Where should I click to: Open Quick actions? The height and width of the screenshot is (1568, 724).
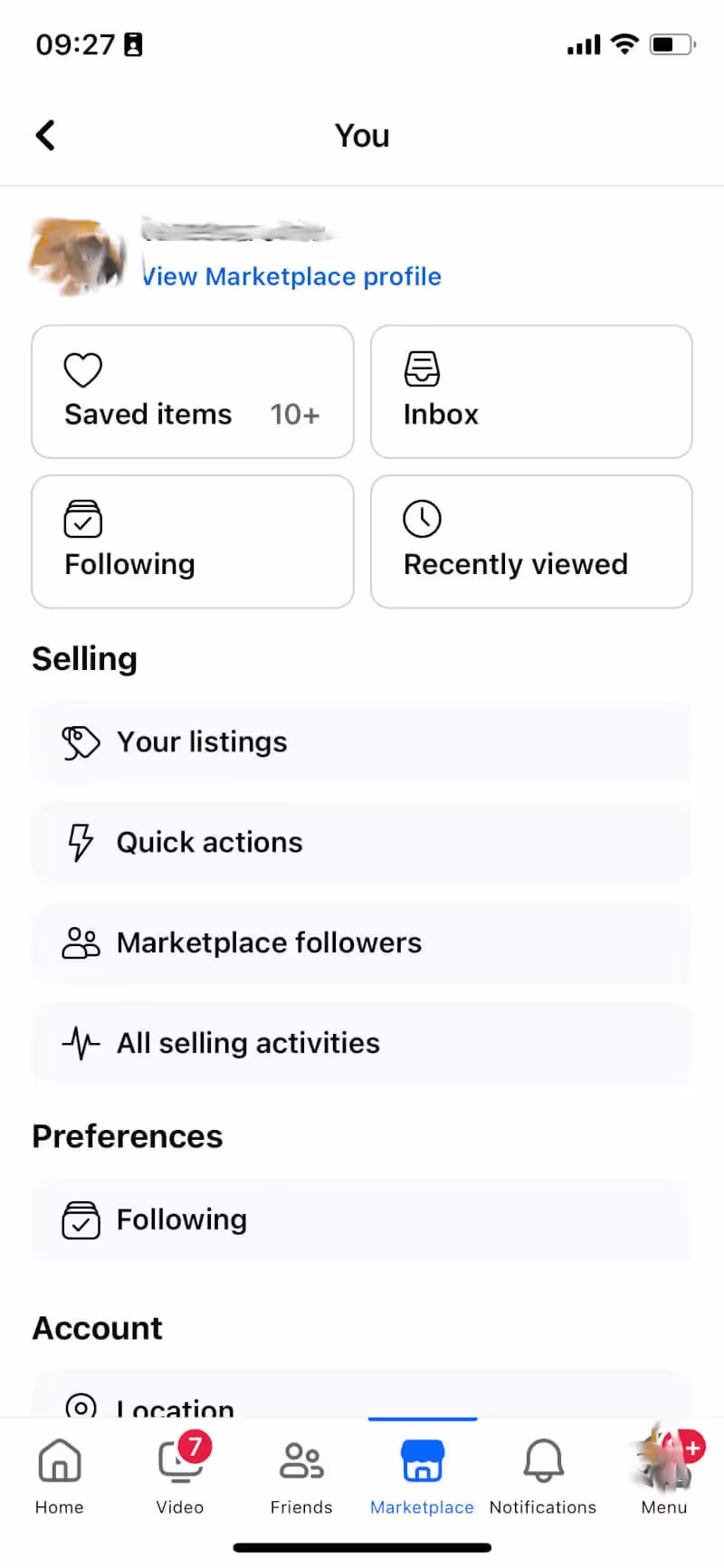point(362,843)
